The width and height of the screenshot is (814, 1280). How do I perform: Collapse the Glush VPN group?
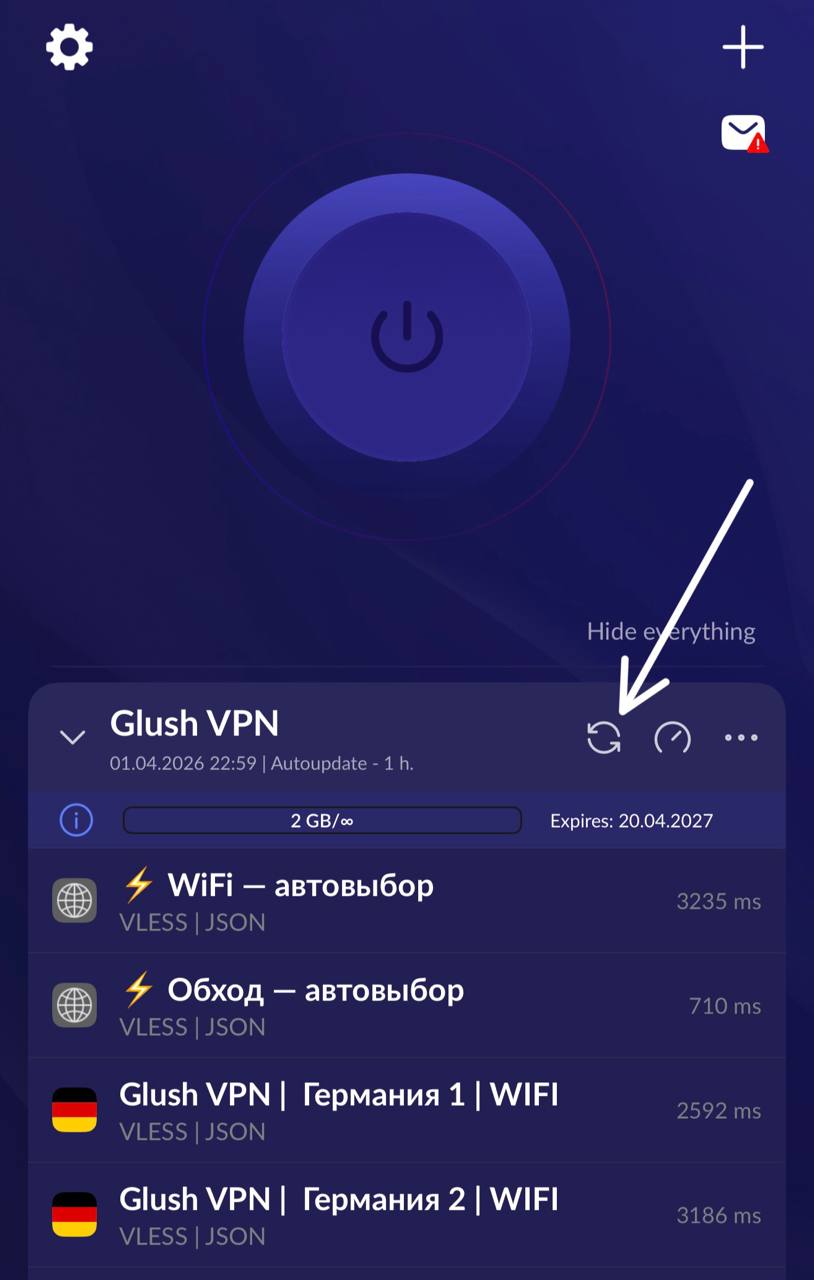pyautogui.click(x=72, y=738)
